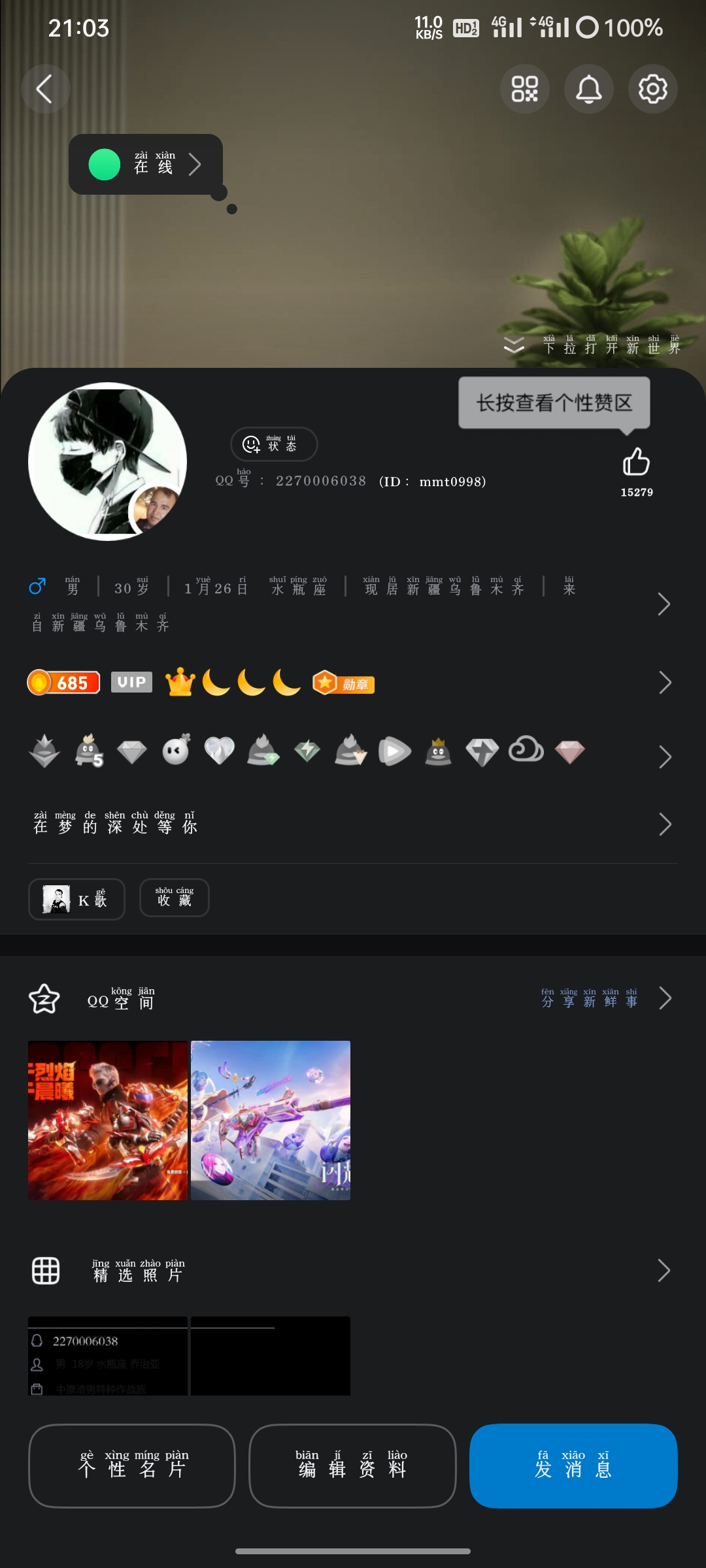Open the 收藏 favorites chip
Viewport: 706px width, 1568px height.
coord(175,898)
